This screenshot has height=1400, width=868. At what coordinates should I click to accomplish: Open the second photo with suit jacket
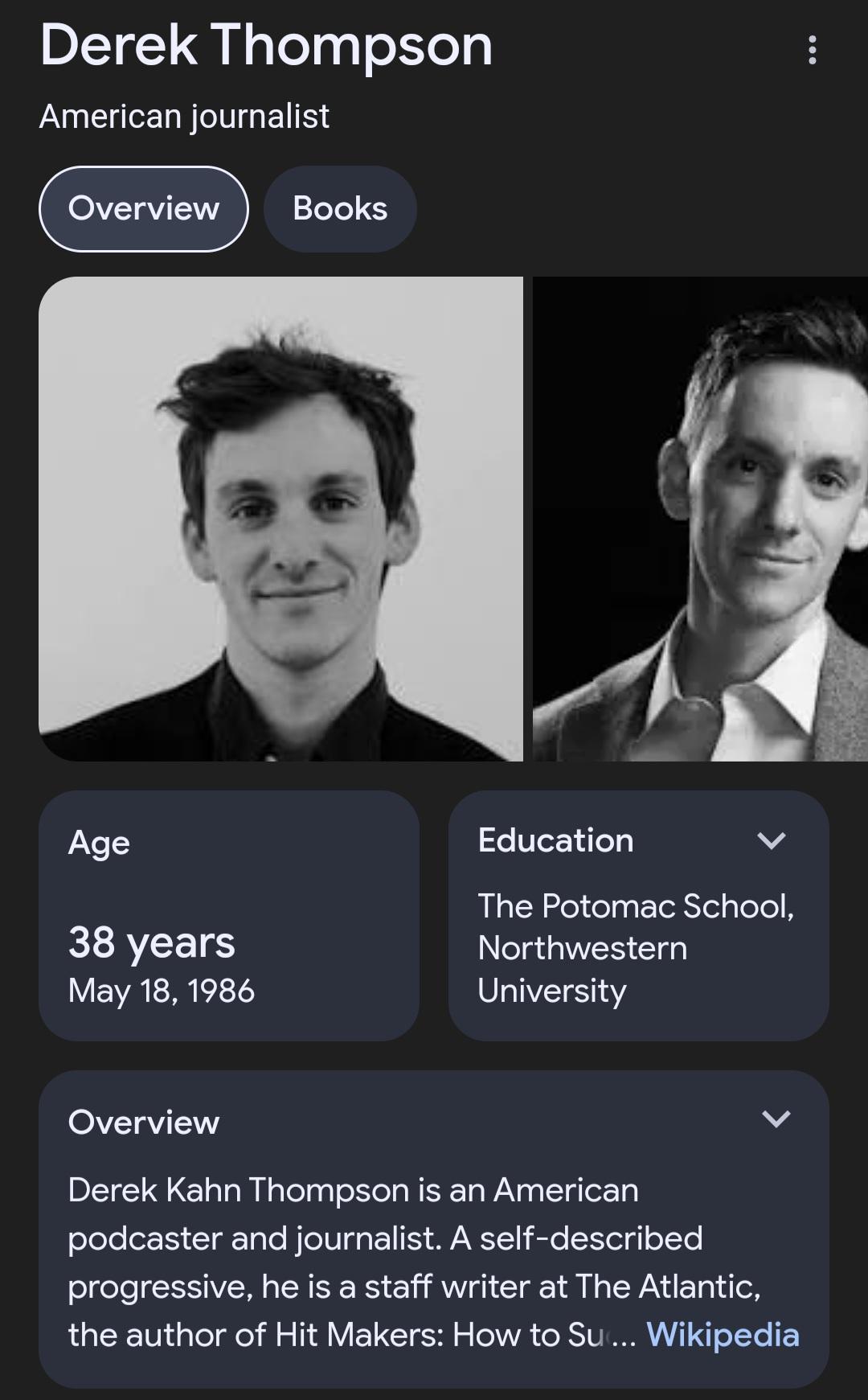coord(700,519)
